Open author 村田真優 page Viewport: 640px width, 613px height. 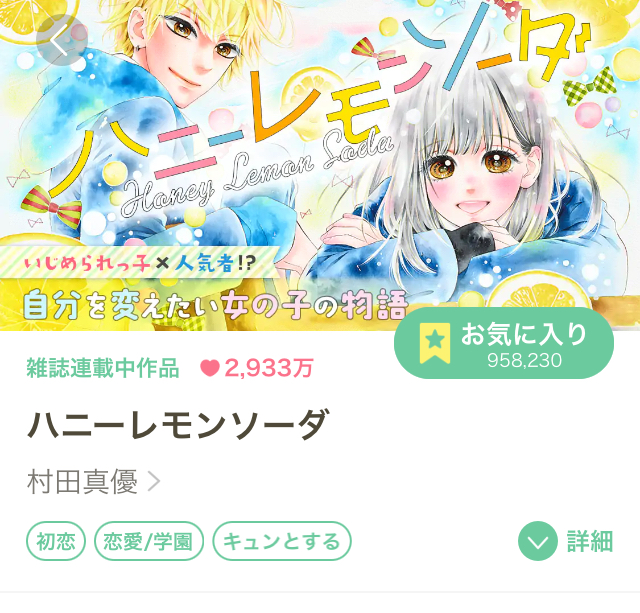point(94,482)
